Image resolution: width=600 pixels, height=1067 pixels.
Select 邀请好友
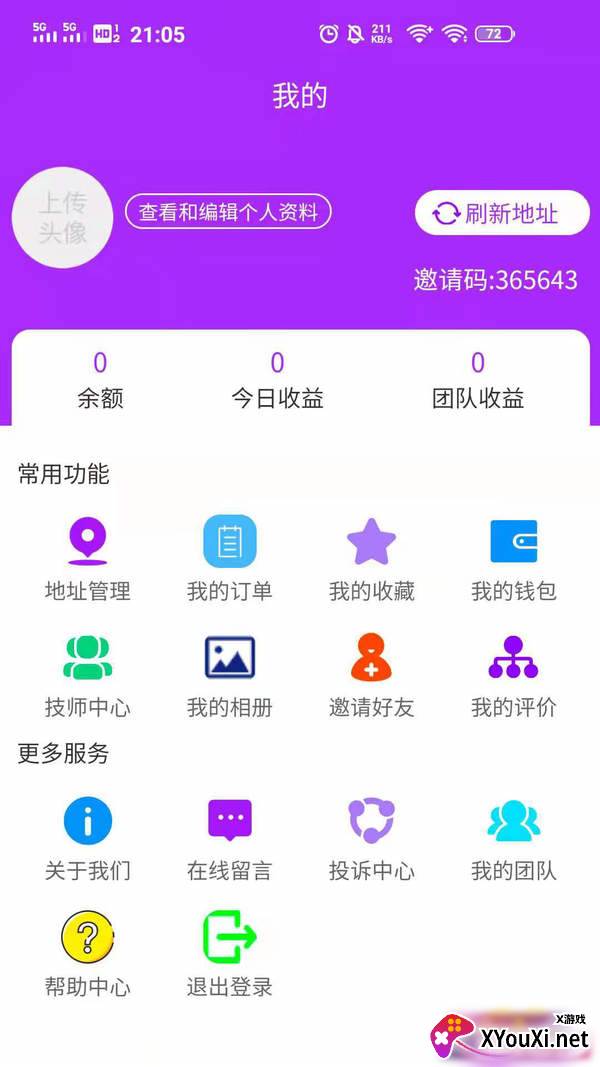click(371, 676)
